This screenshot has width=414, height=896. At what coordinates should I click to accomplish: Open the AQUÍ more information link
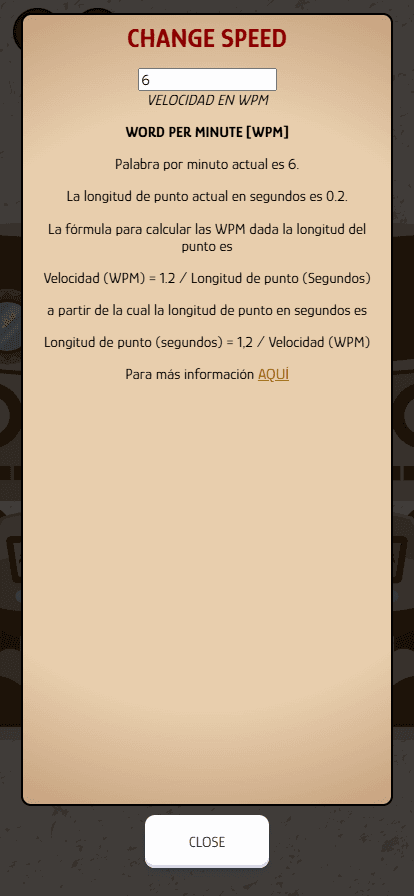[273, 375]
